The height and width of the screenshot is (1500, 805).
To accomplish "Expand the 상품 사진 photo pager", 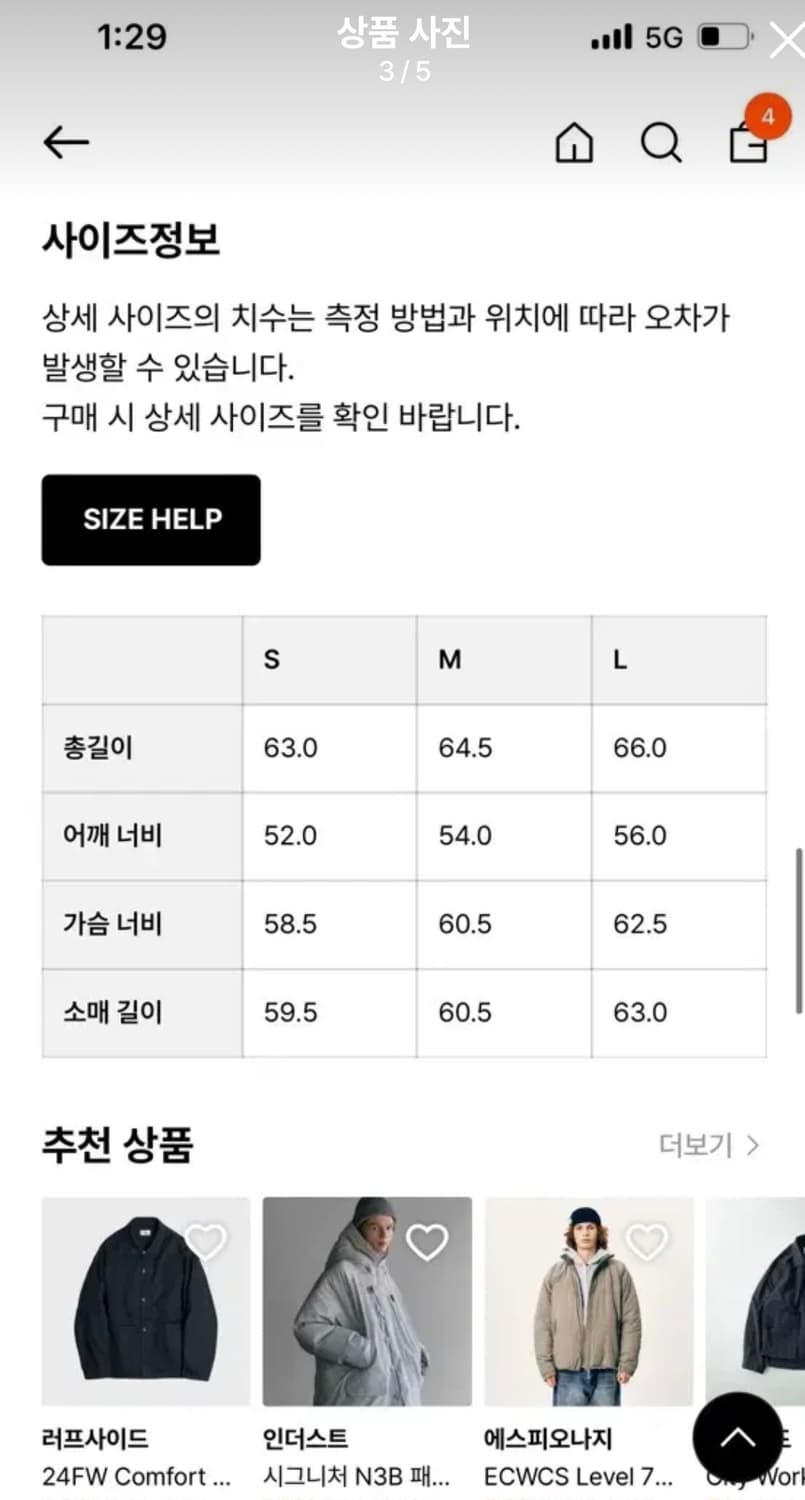I will point(402,50).
